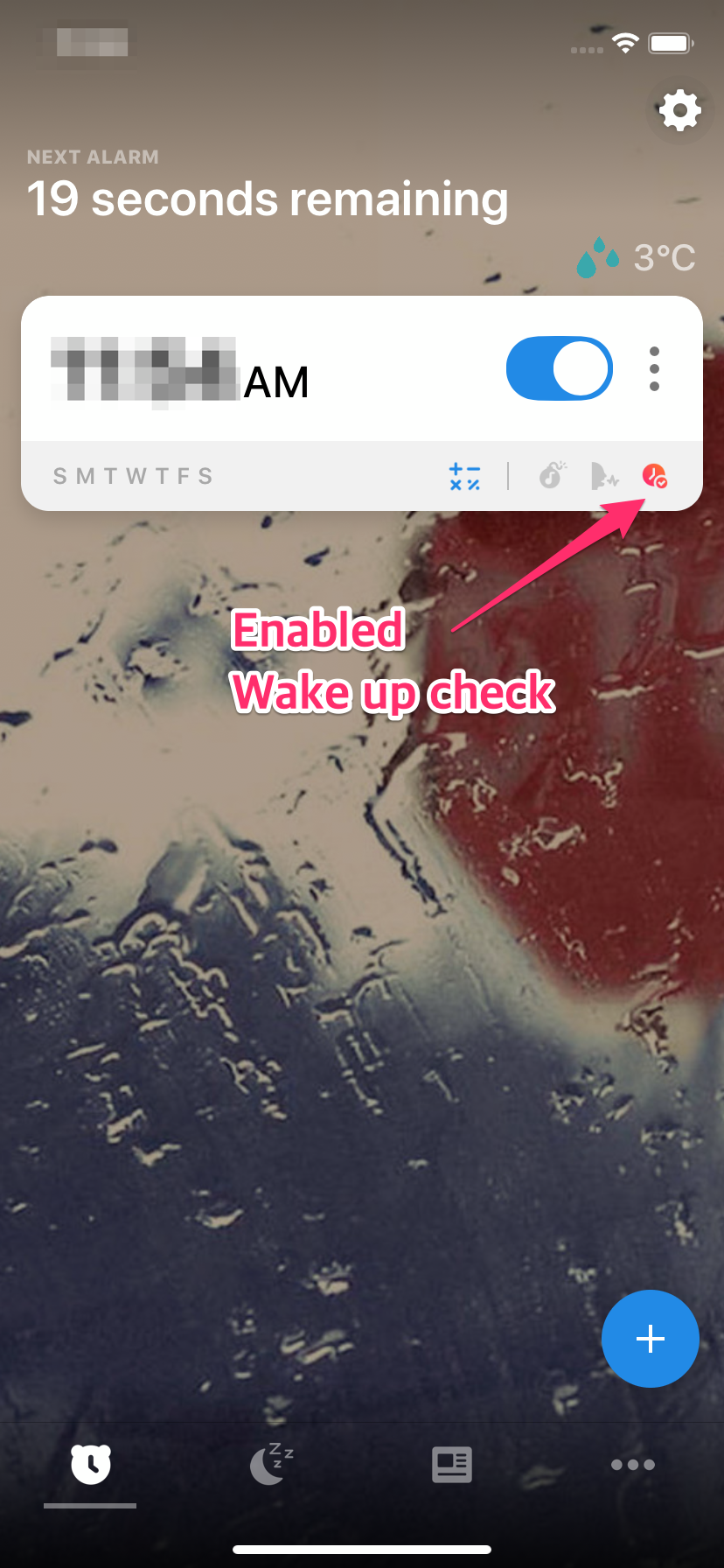724x1568 pixels.
Task: Turn off the alarm switch
Action: click(x=559, y=368)
